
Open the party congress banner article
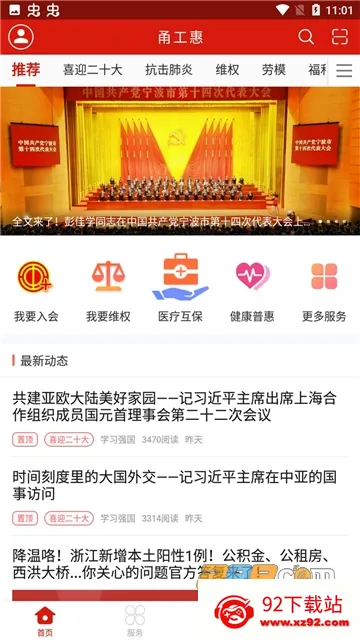[180, 161]
